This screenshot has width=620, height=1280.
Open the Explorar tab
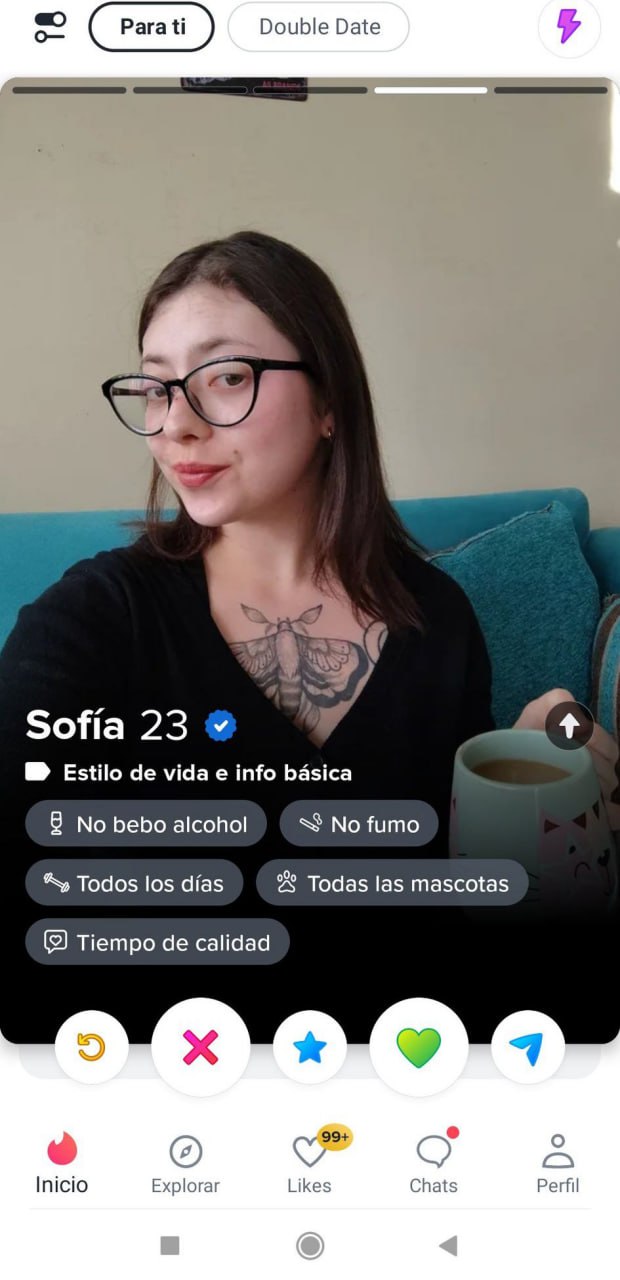[x=185, y=1164]
